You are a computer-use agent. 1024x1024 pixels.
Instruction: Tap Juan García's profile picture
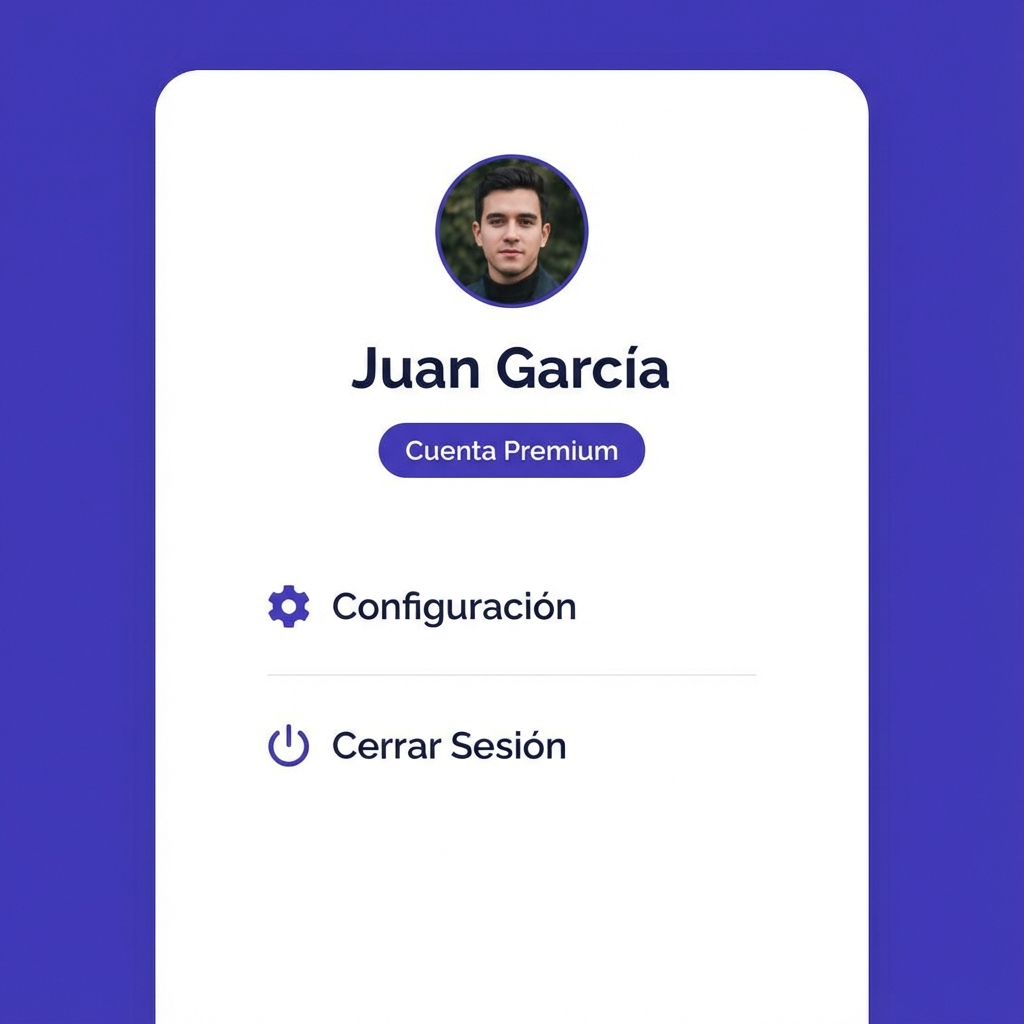(512, 231)
